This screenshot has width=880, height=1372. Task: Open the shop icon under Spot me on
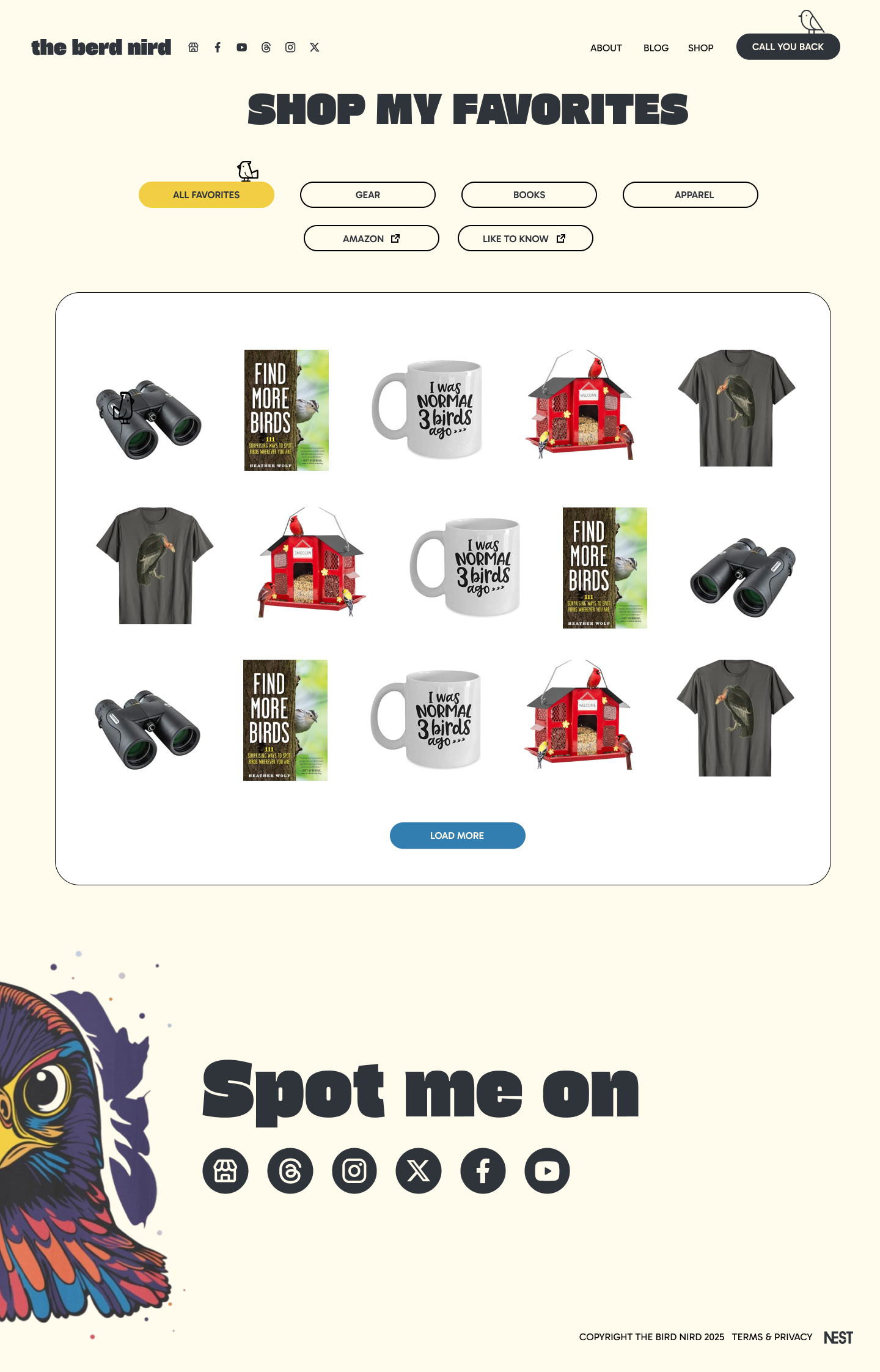click(226, 1171)
